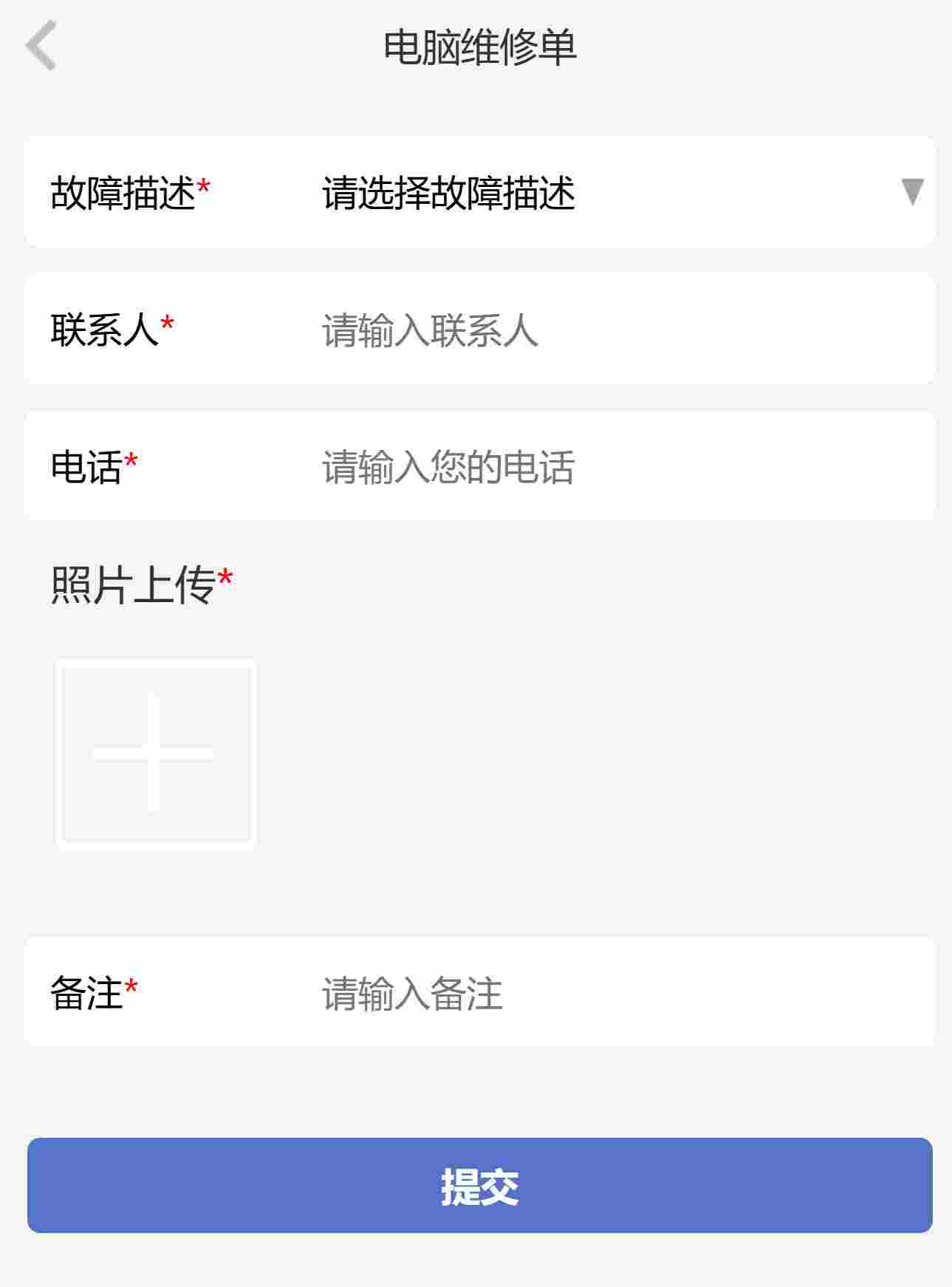Click the dropdown arrow beside 请选择故障描述

click(911, 192)
